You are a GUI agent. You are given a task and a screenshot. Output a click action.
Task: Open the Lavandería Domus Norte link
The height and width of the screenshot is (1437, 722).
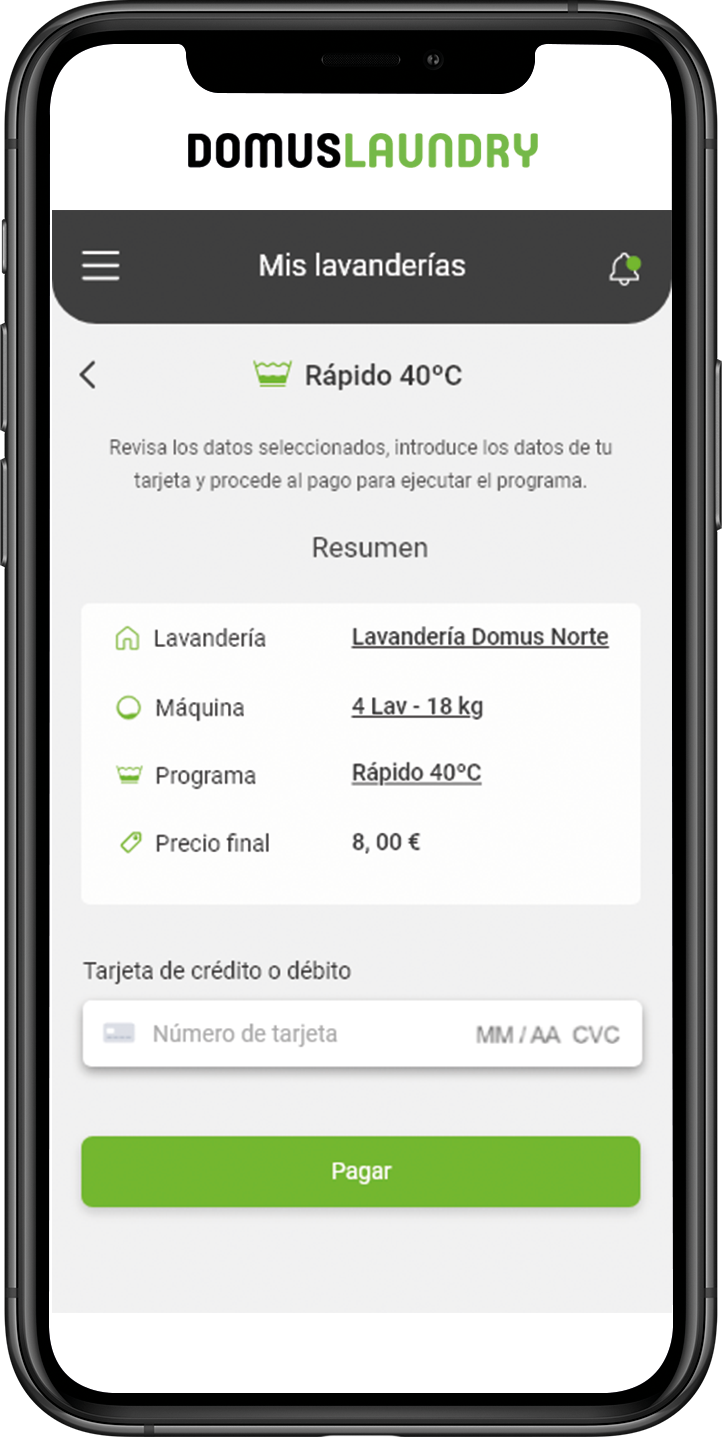(480, 637)
